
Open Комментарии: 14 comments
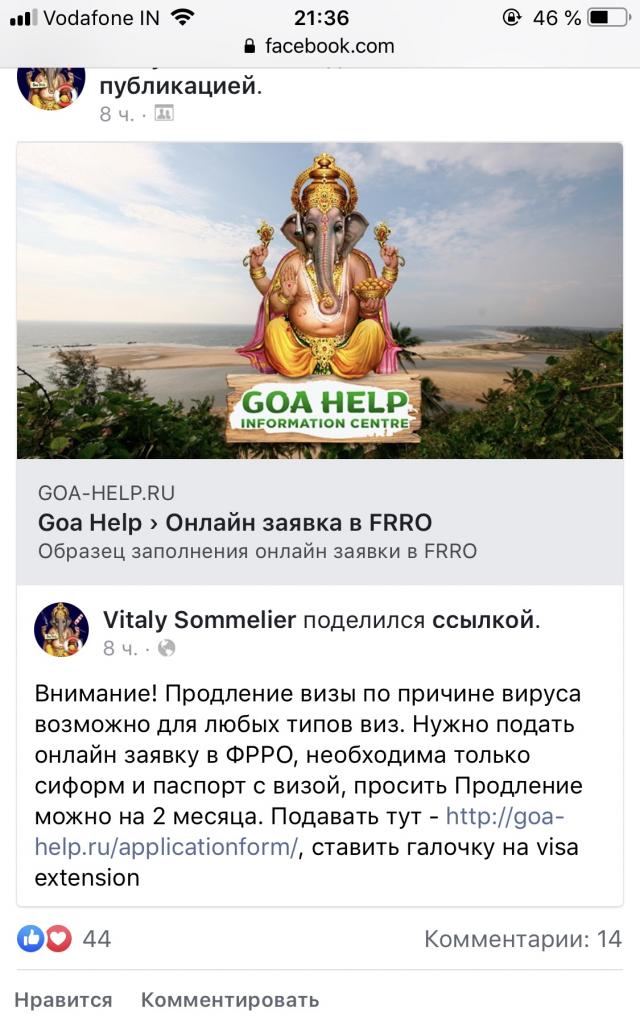522,939
